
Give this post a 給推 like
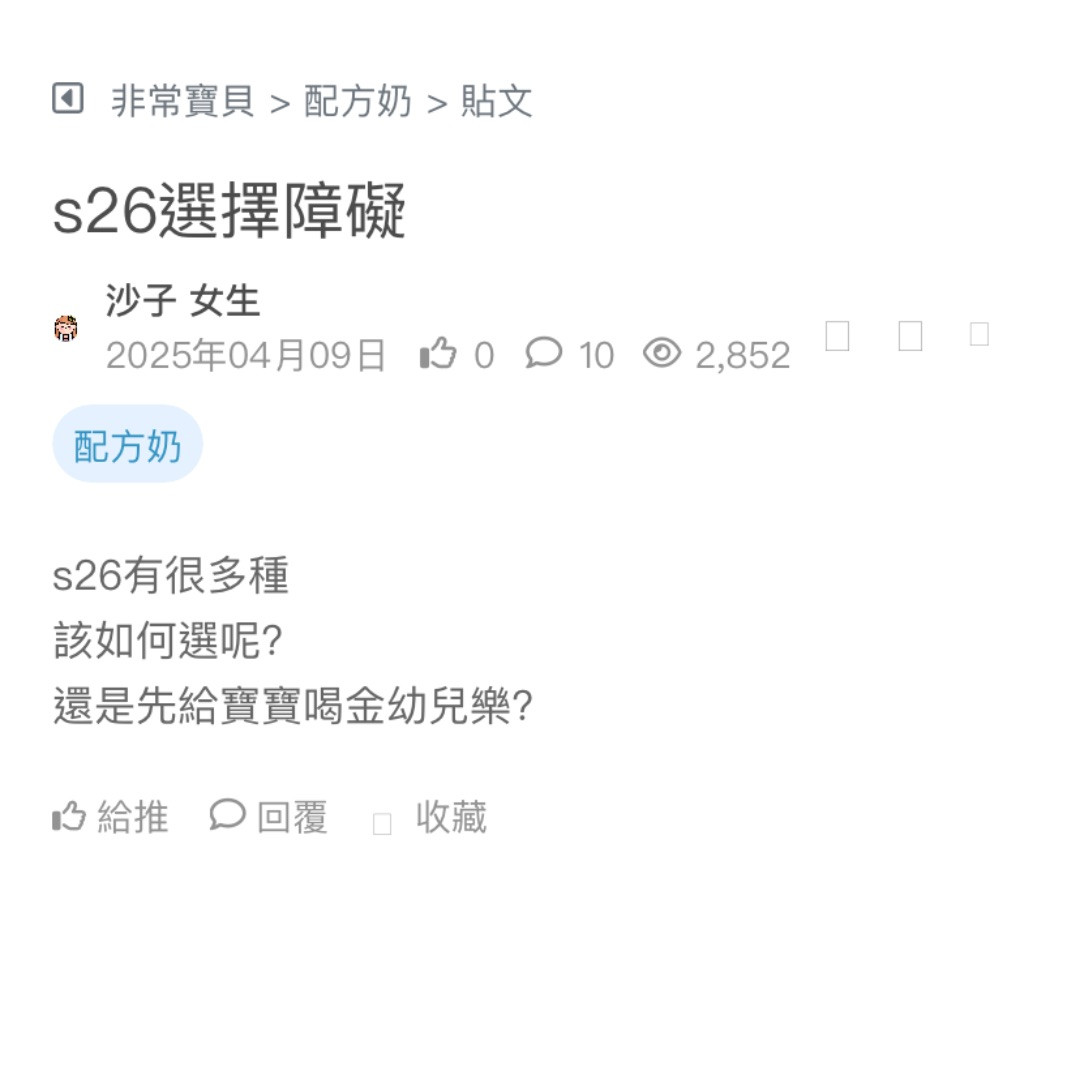[110, 817]
